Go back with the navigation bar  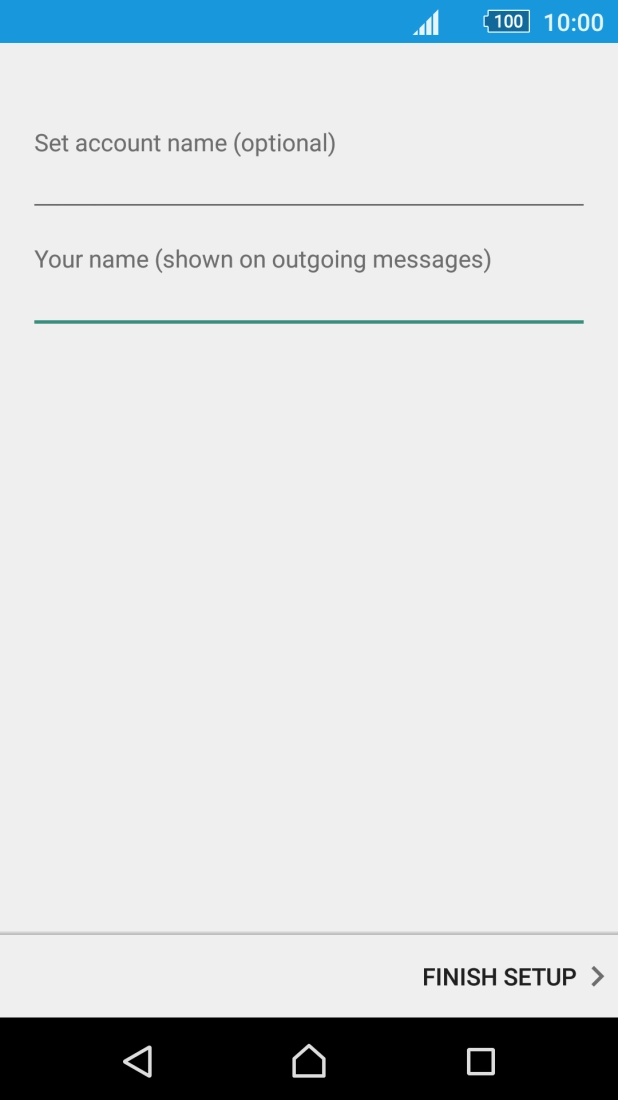click(138, 1061)
